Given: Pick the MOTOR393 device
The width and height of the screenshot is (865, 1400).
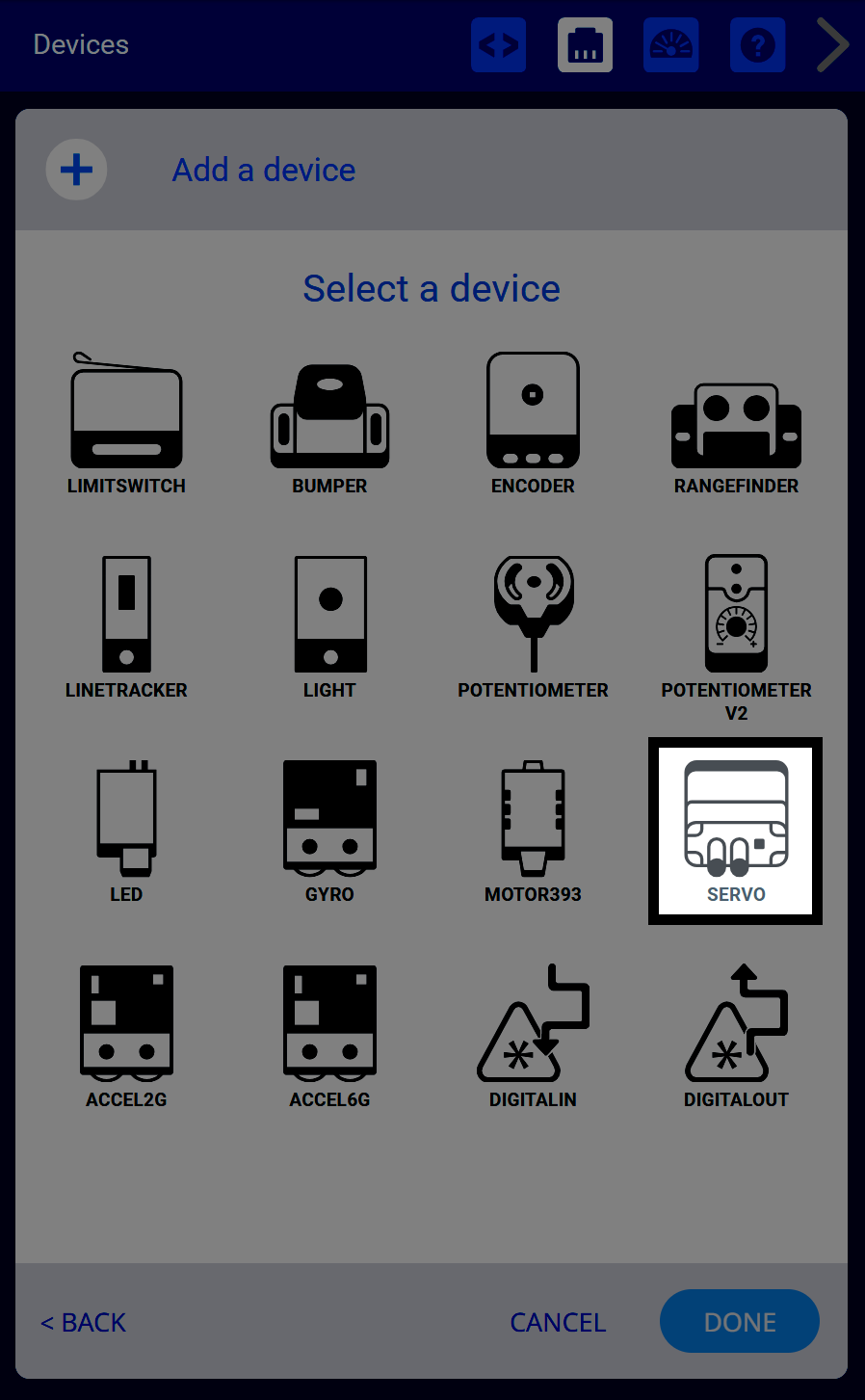Looking at the screenshot, I should (x=533, y=829).
